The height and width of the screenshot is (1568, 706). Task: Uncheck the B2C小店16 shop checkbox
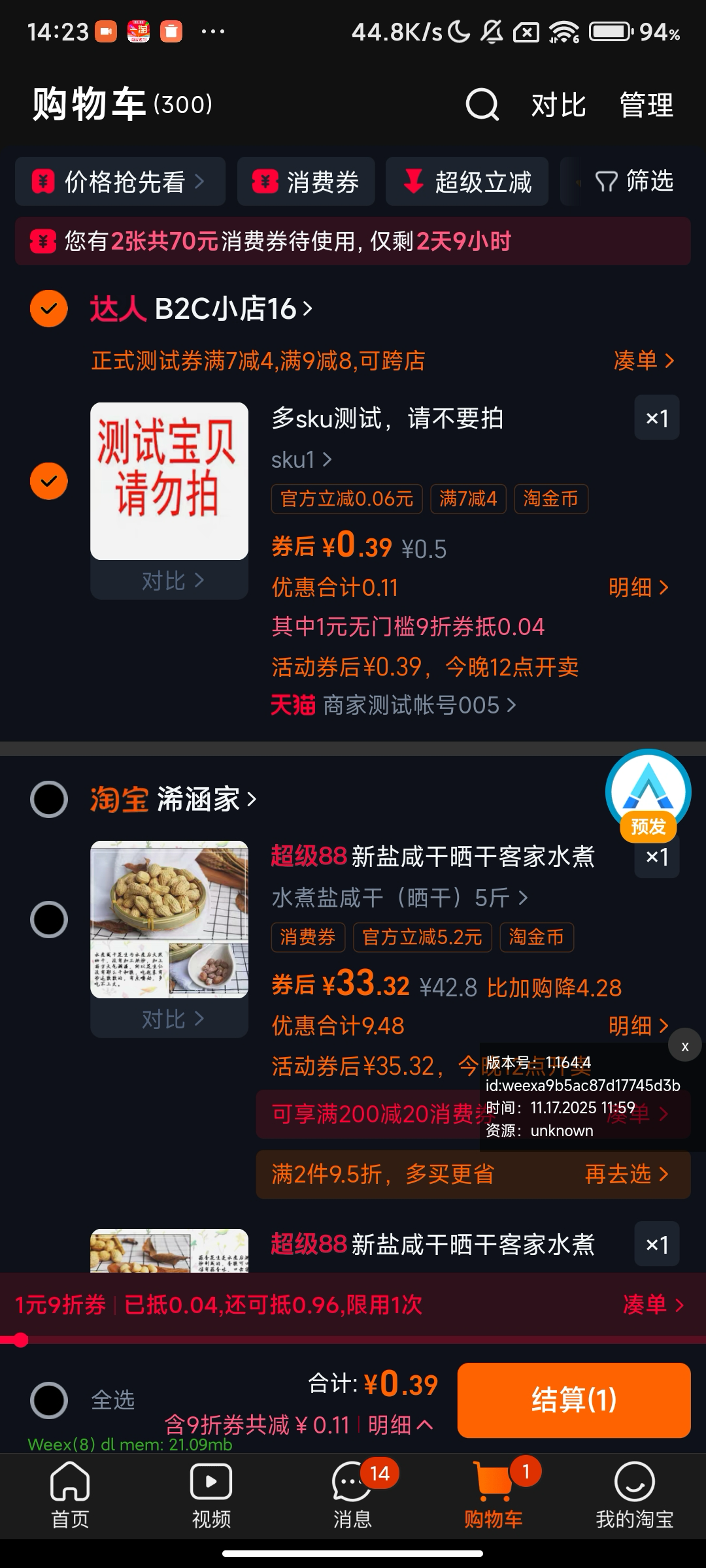pyautogui.click(x=49, y=308)
